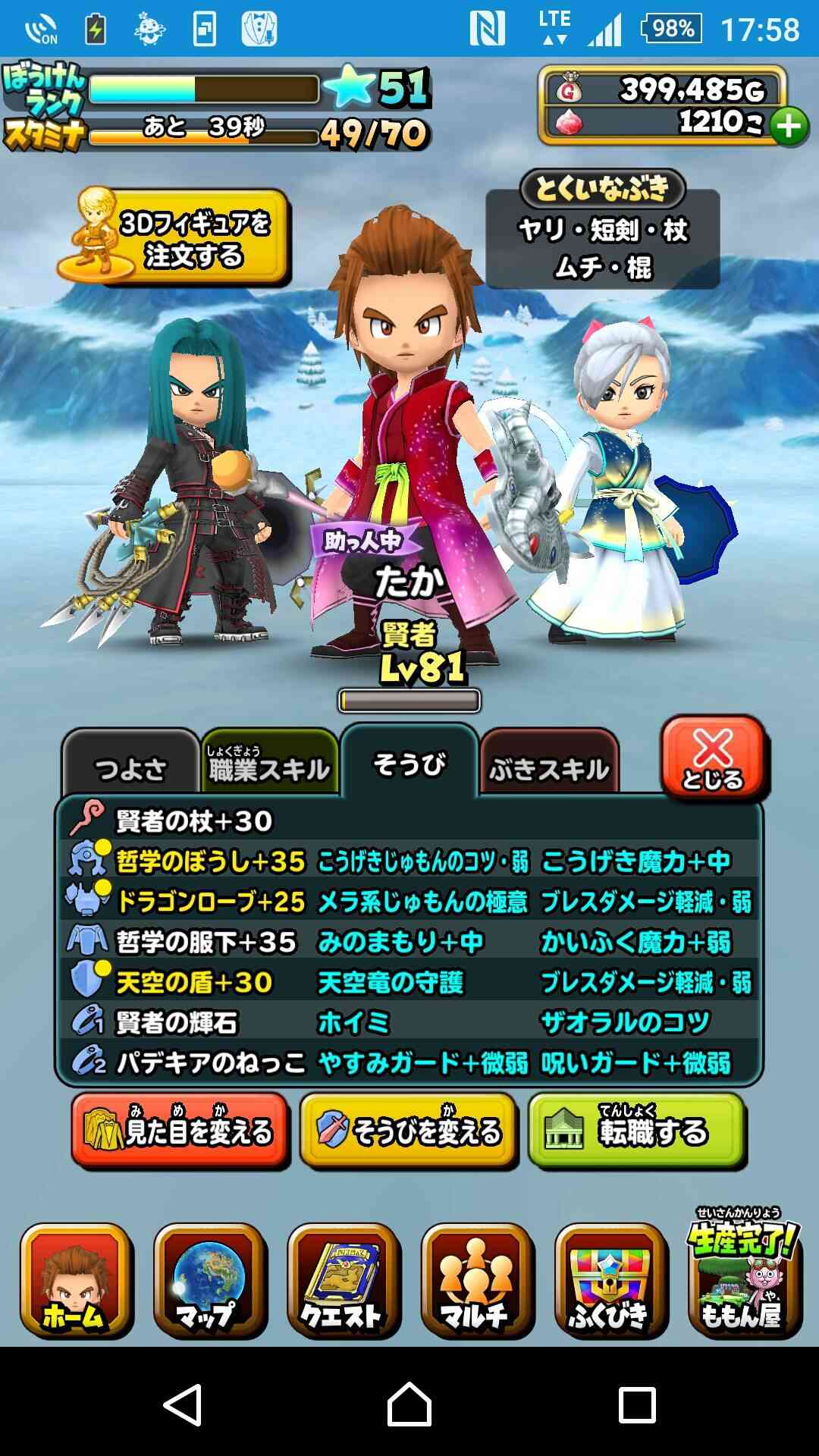This screenshot has height=1456, width=819.
Task: Open the マップ screen
Action: click(x=210, y=1280)
